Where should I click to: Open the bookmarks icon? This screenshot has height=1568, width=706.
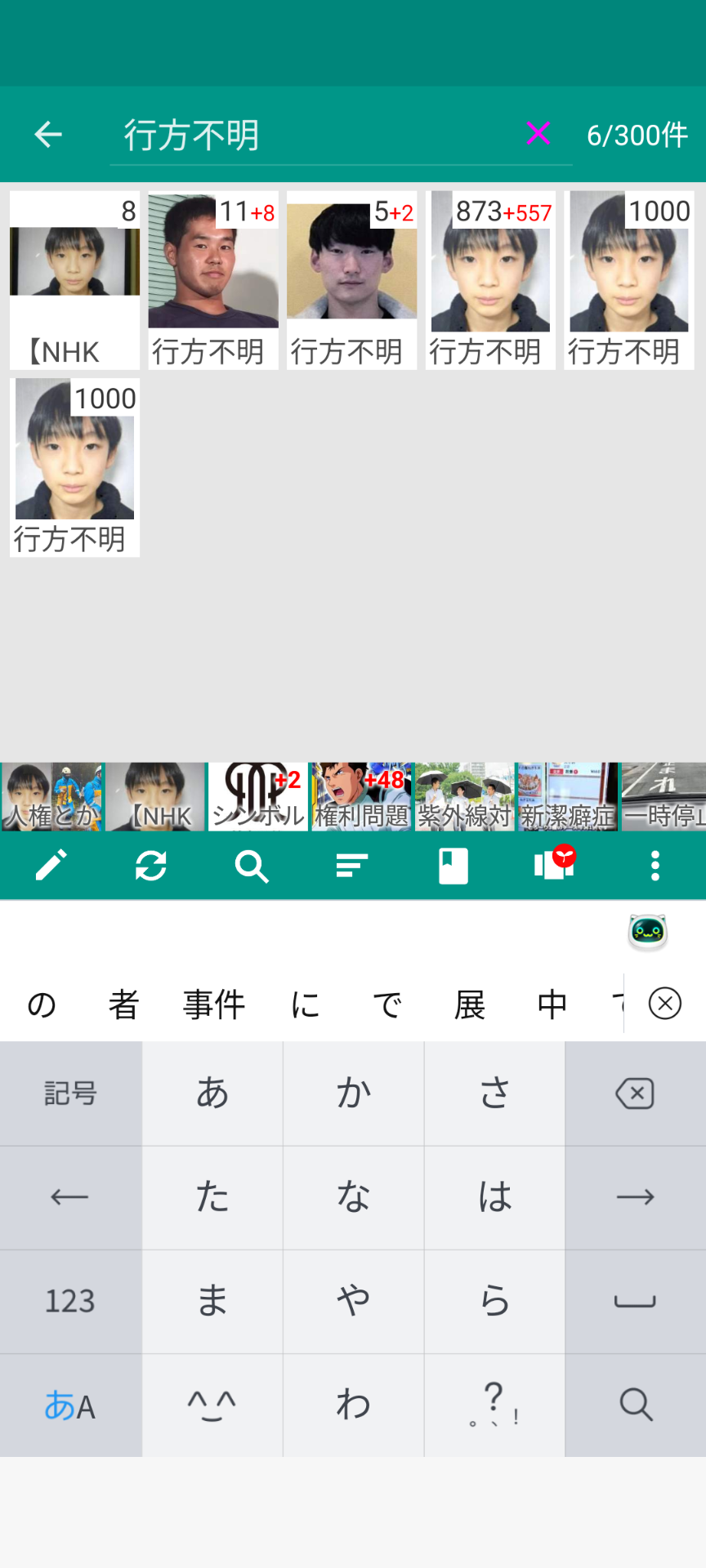tap(454, 866)
